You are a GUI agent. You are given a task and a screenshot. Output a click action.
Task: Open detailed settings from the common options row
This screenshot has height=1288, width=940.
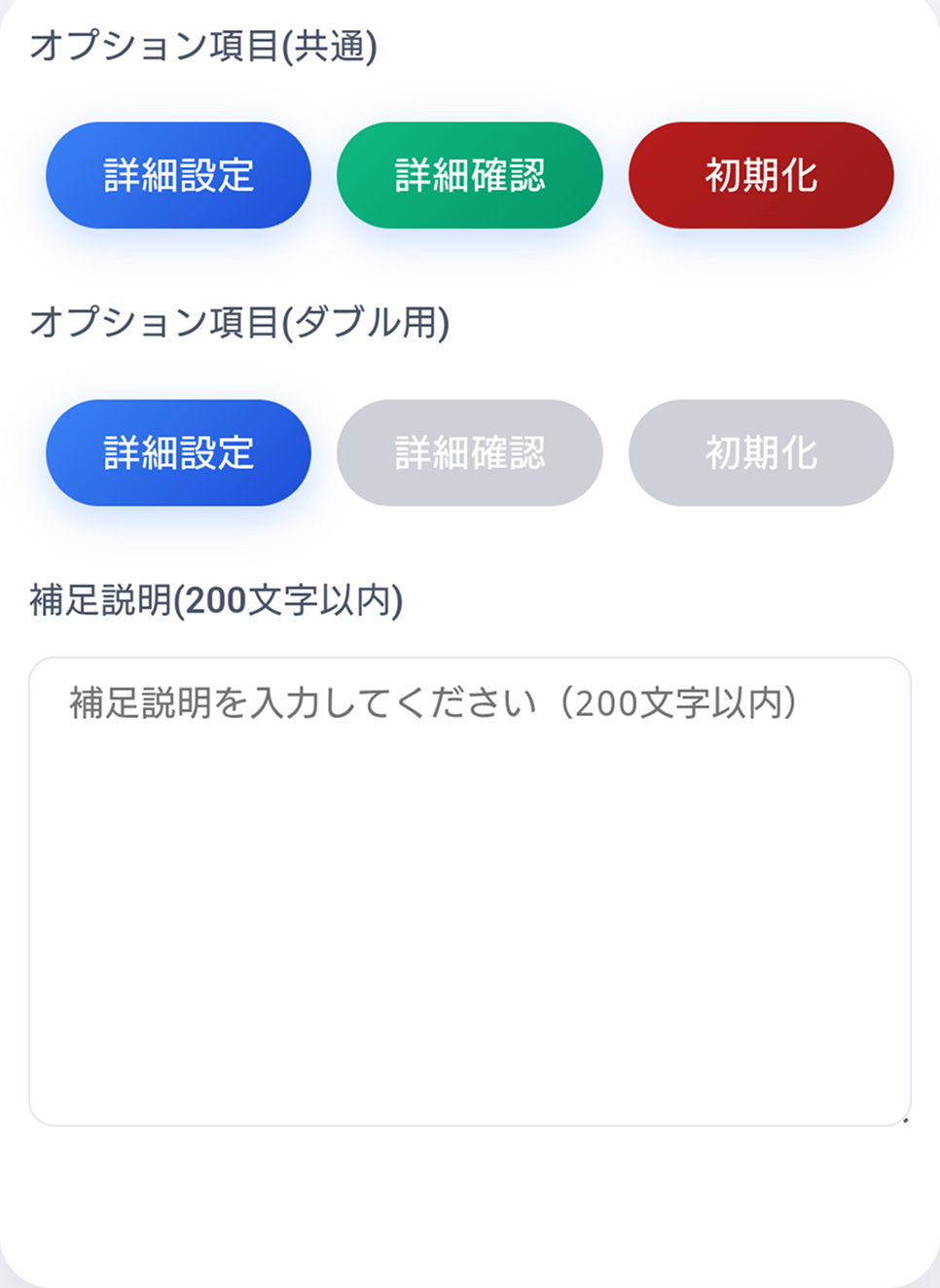pos(178,175)
